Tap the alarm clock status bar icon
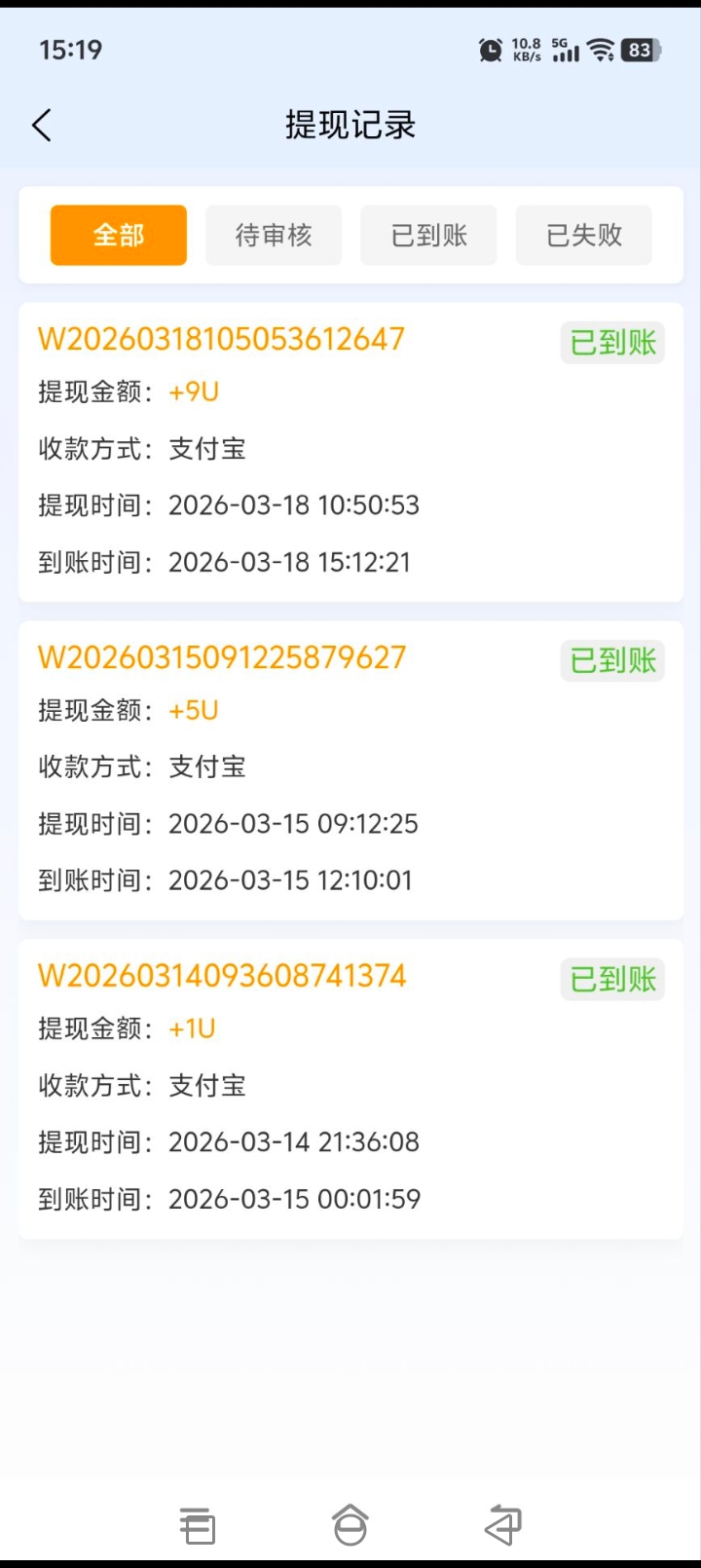This screenshot has height=1568, width=701. click(487, 49)
